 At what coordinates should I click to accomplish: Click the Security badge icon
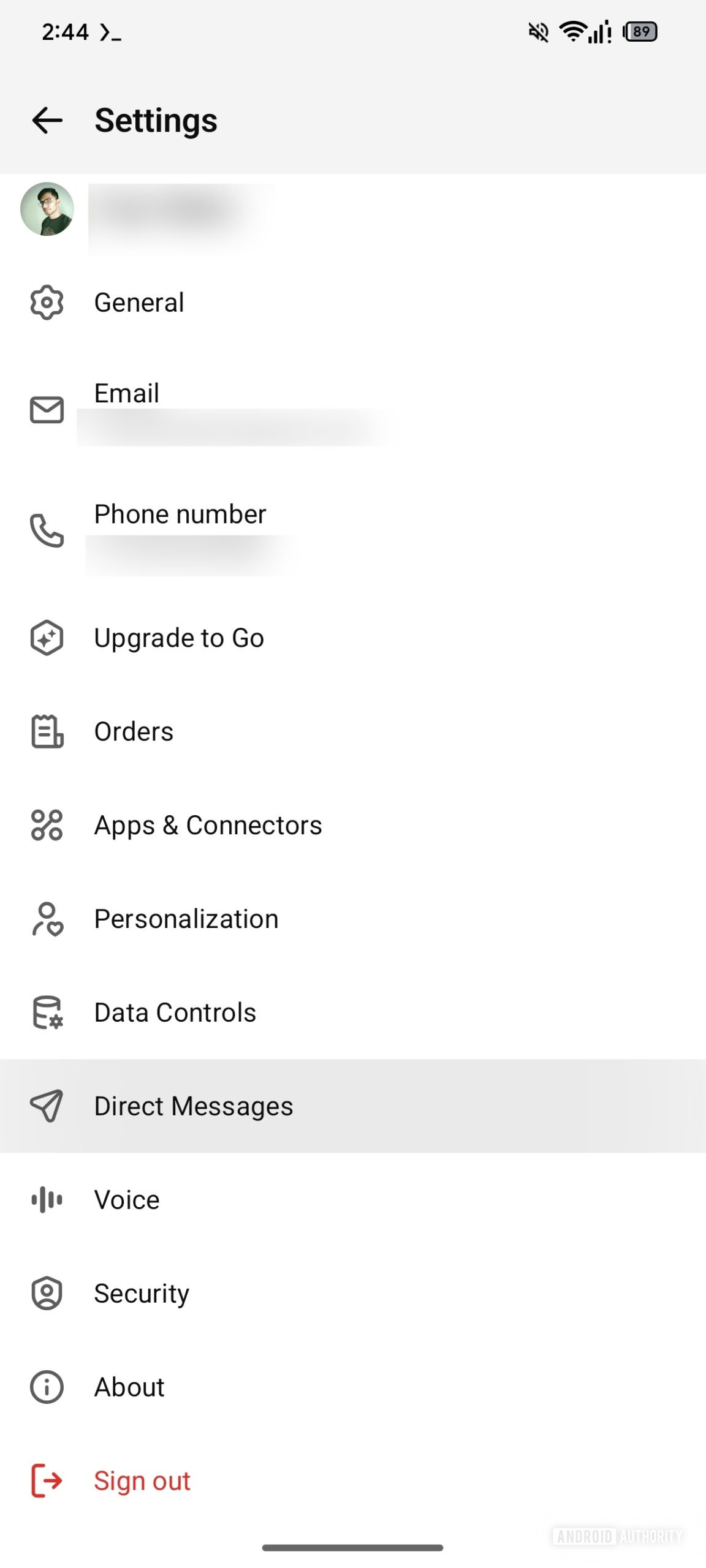click(46, 1293)
